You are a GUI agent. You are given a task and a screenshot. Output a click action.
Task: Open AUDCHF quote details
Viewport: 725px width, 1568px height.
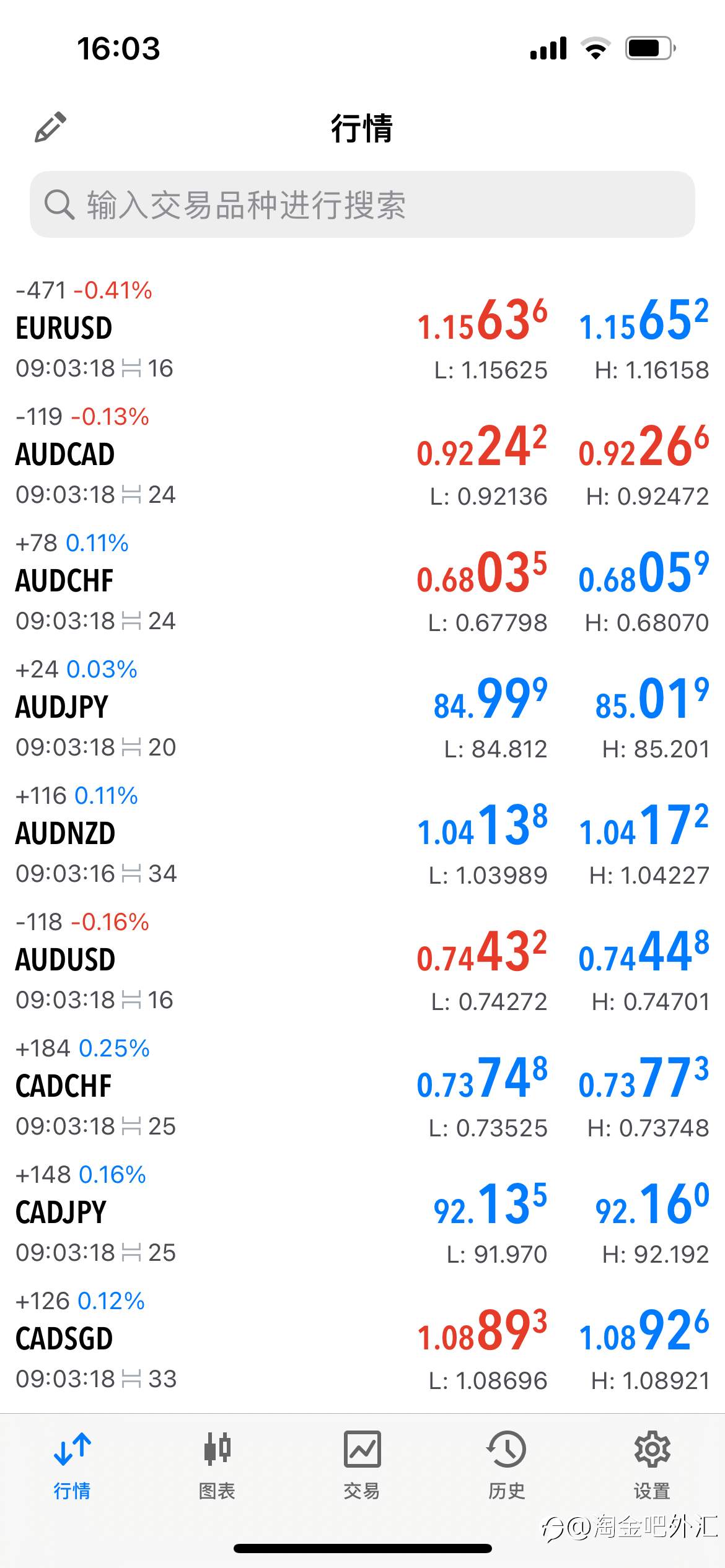(x=362, y=583)
